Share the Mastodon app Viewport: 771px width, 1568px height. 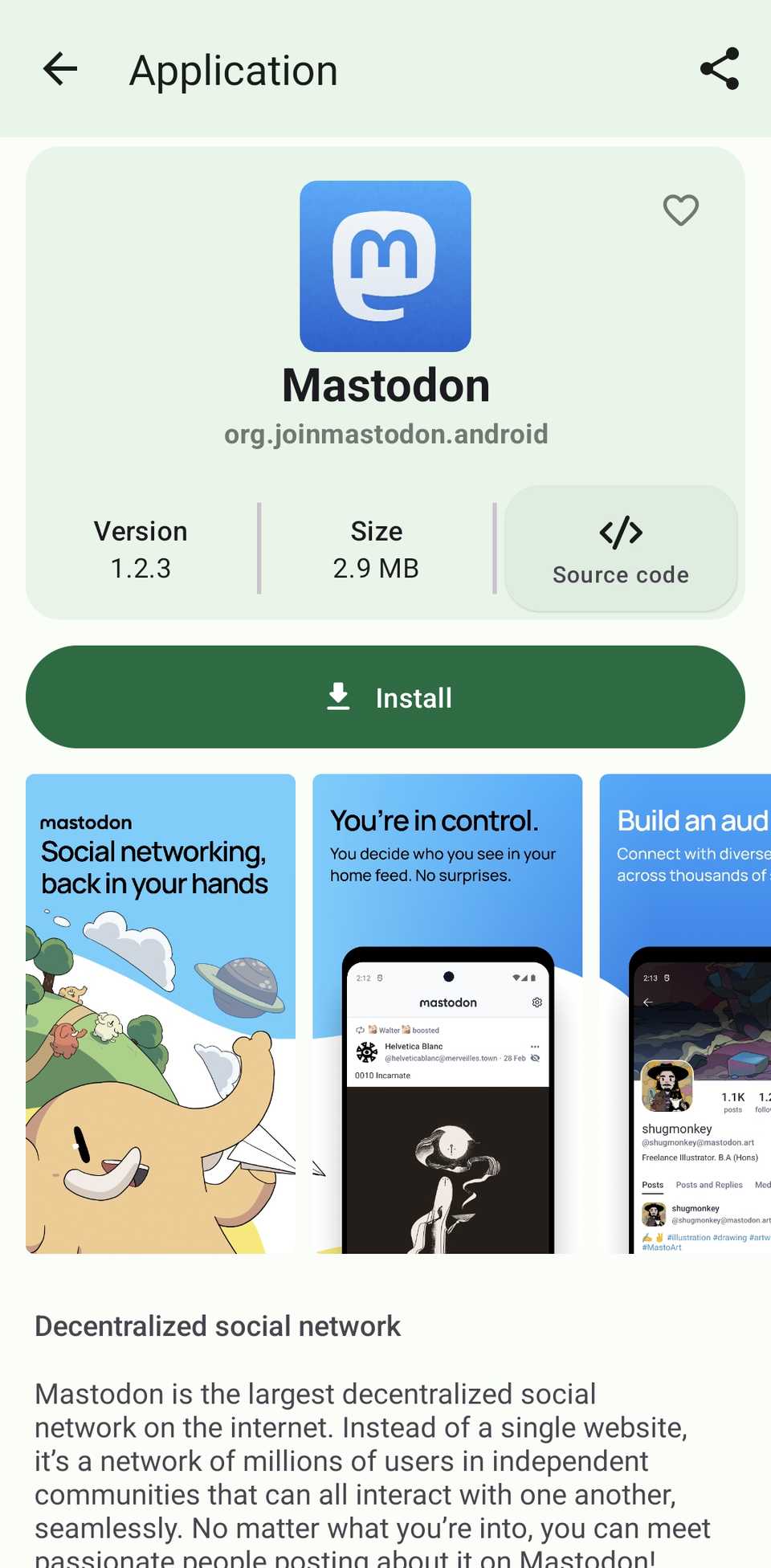pos(719,69)
